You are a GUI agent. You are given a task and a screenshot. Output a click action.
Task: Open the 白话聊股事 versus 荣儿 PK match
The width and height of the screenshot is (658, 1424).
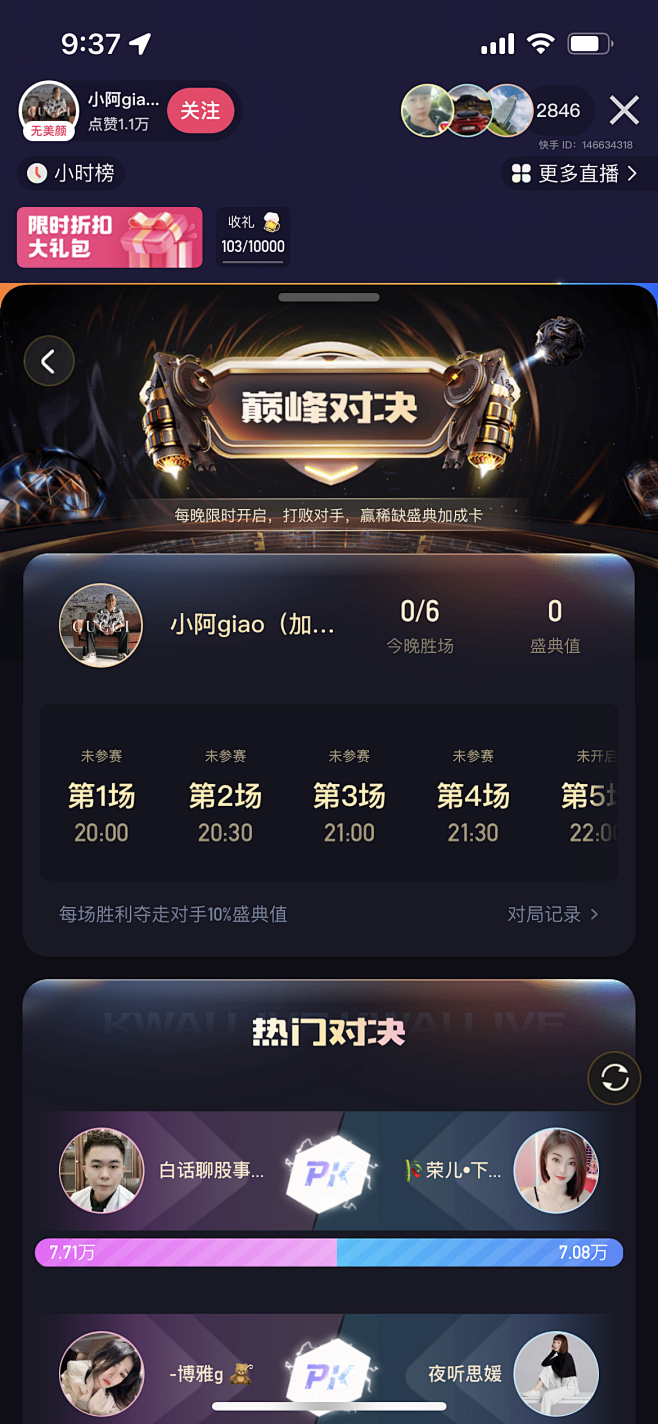click(x=329, y=1171)
